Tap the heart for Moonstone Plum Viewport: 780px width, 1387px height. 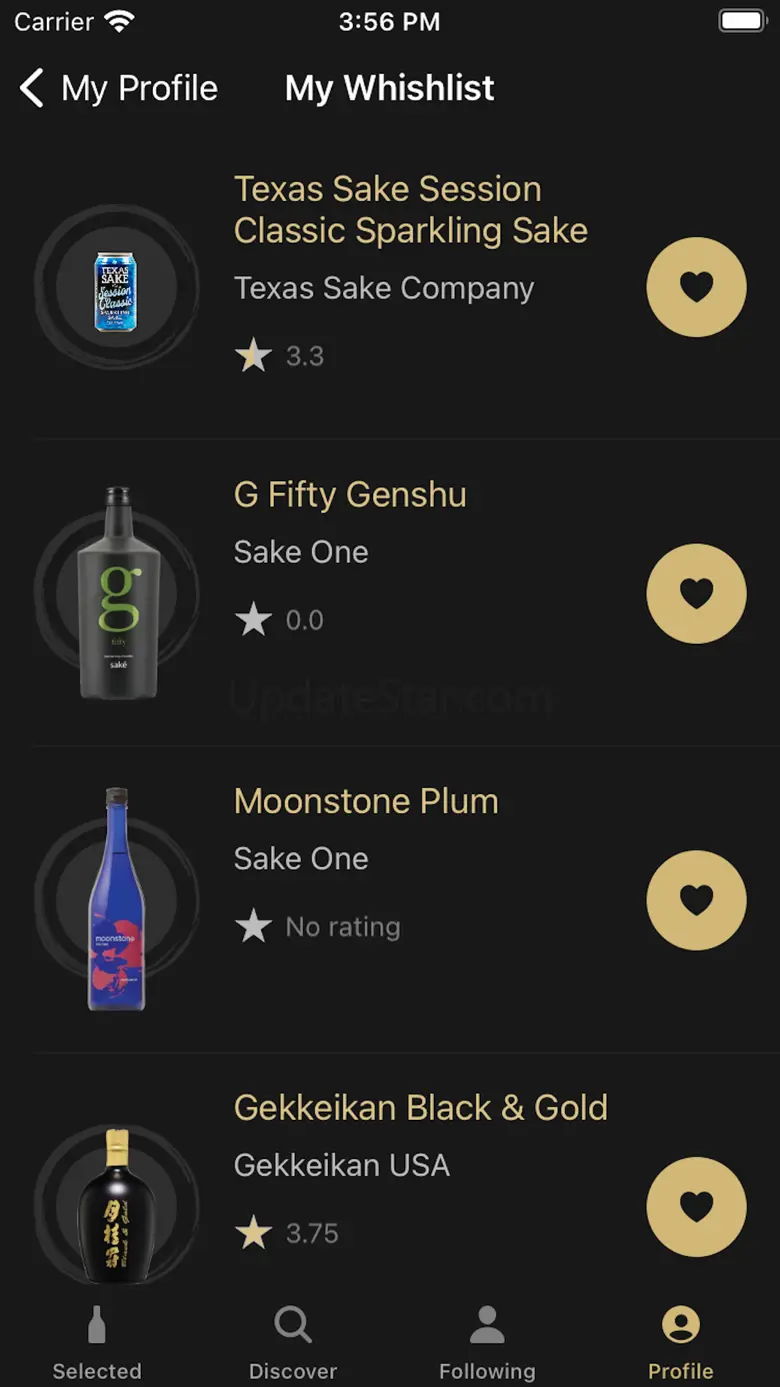point(696,900)
